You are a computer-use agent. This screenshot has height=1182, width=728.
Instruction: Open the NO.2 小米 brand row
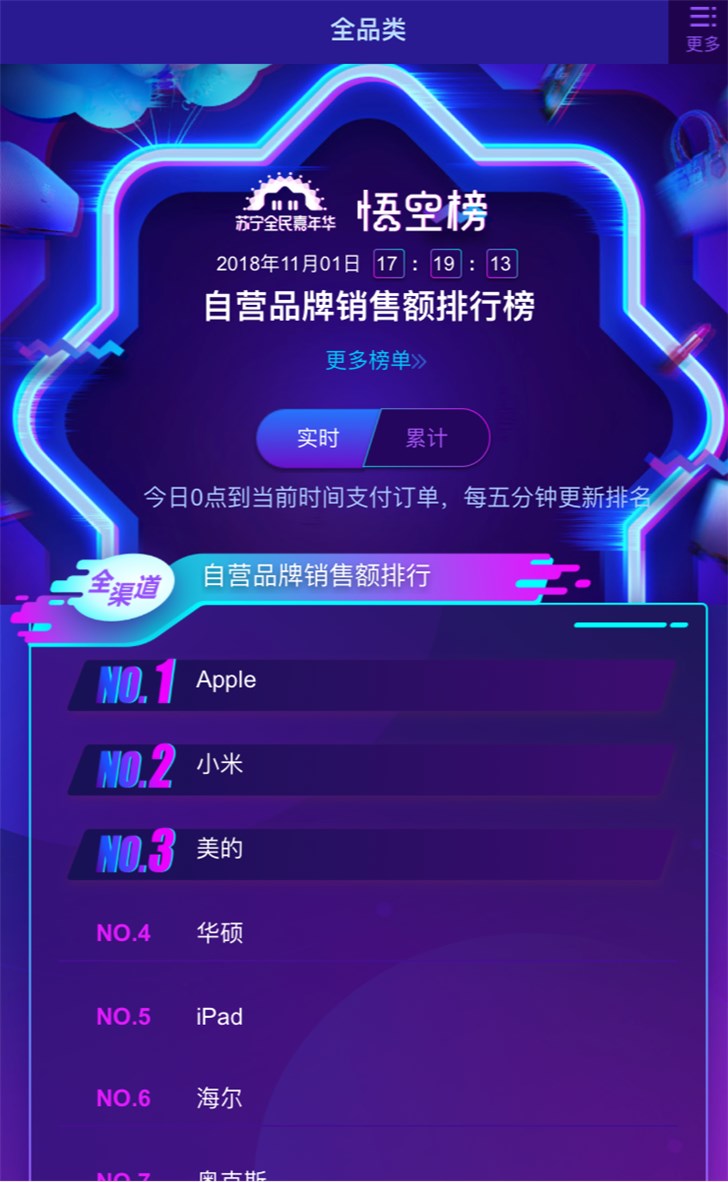(x=372, y=769)
